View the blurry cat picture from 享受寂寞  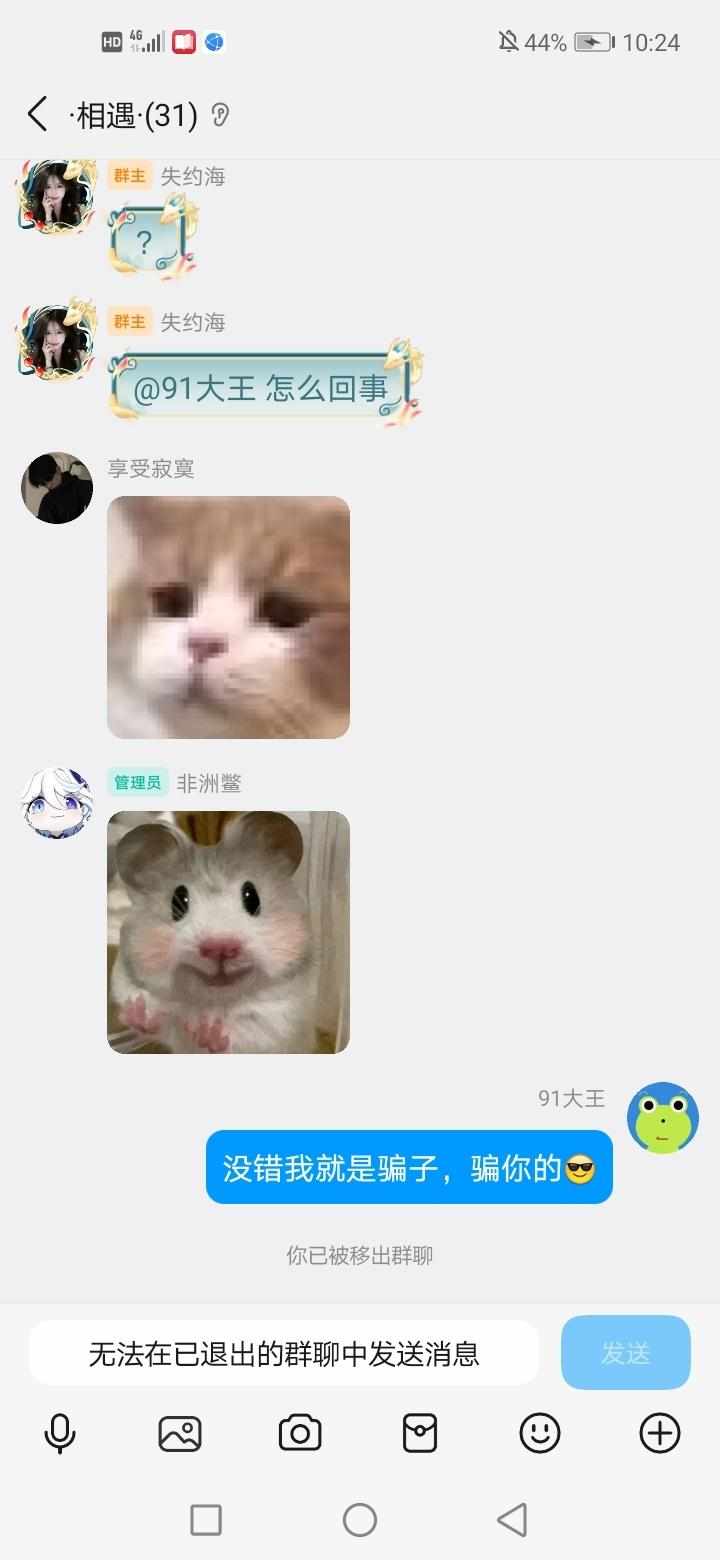tap(228, 617)
